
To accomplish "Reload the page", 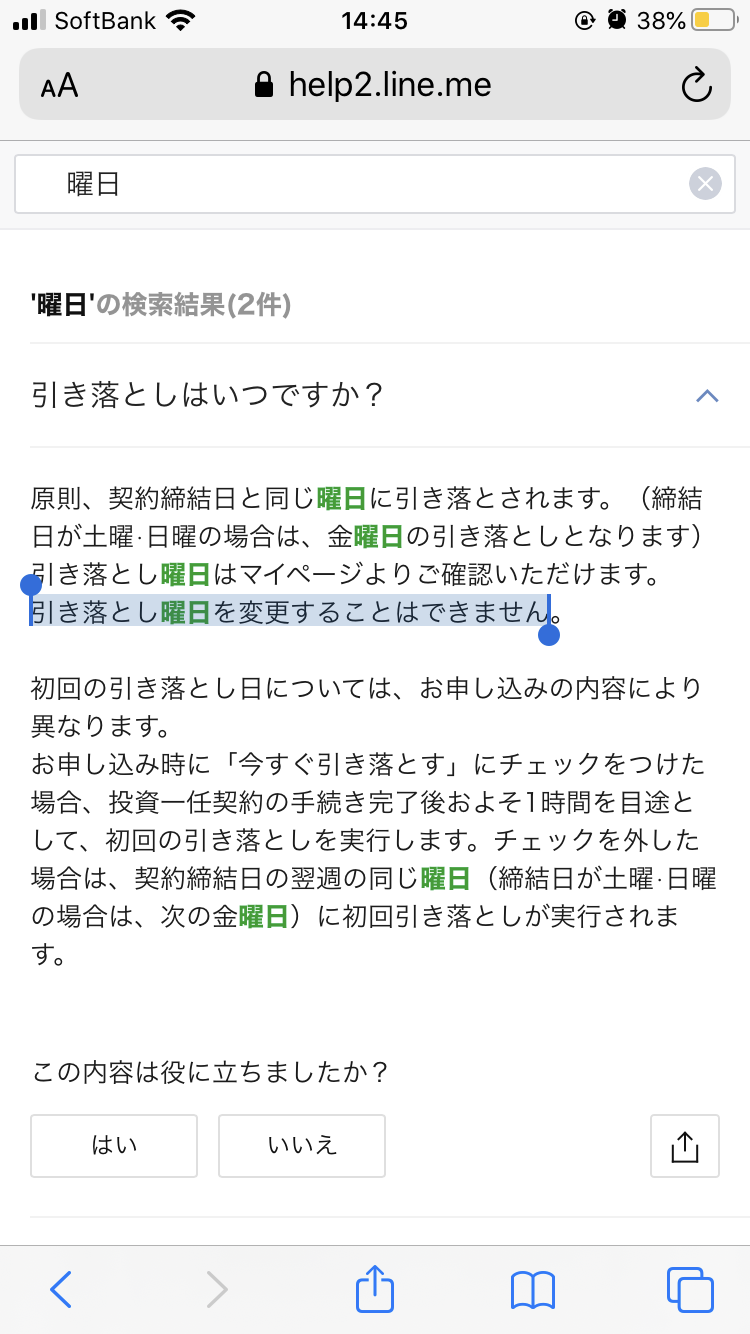I will pyautogui.click(x=696, y=86).
